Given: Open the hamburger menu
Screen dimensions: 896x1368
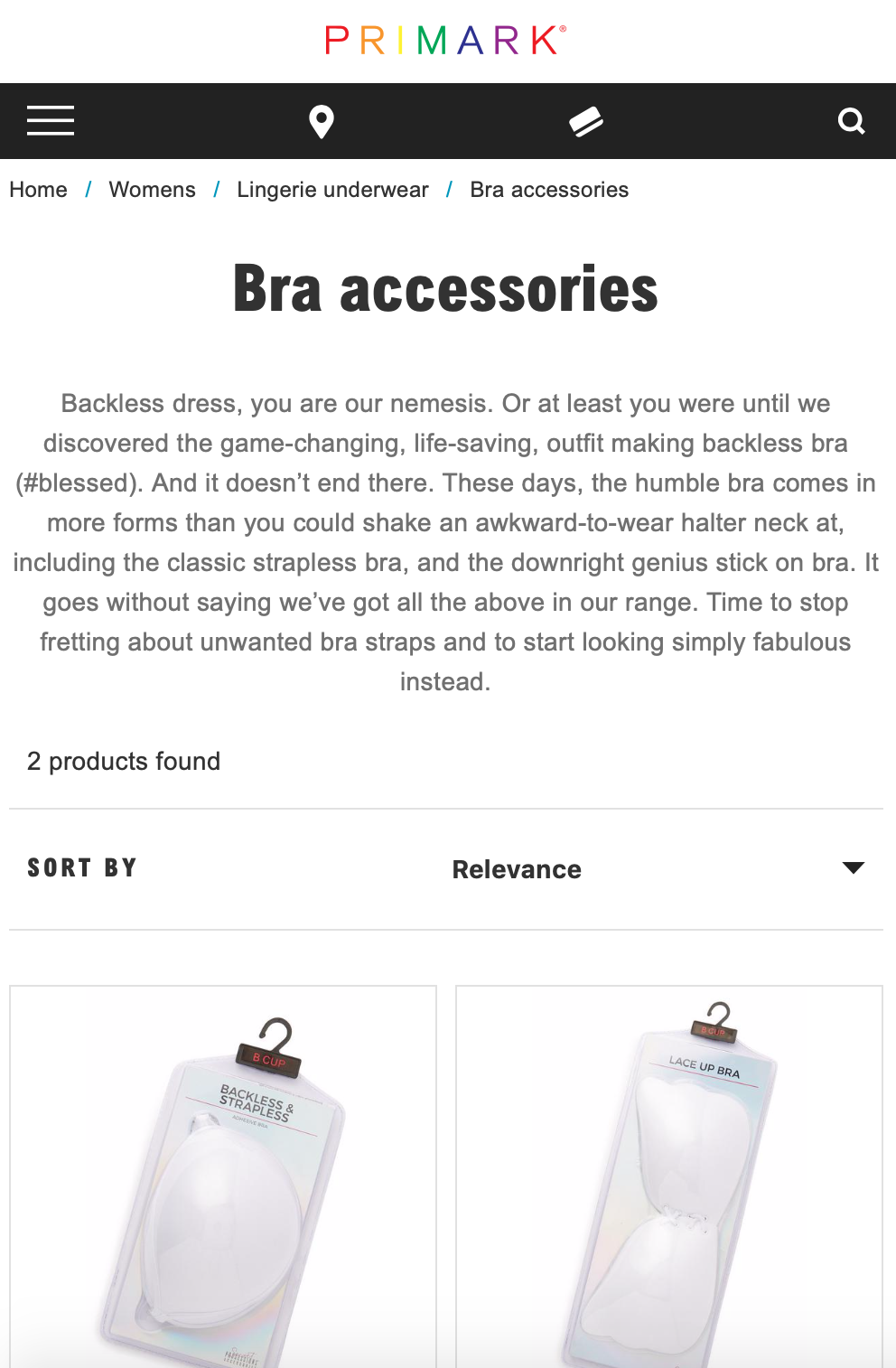Looking at the screenshot, I should click(x=51, y=120).
